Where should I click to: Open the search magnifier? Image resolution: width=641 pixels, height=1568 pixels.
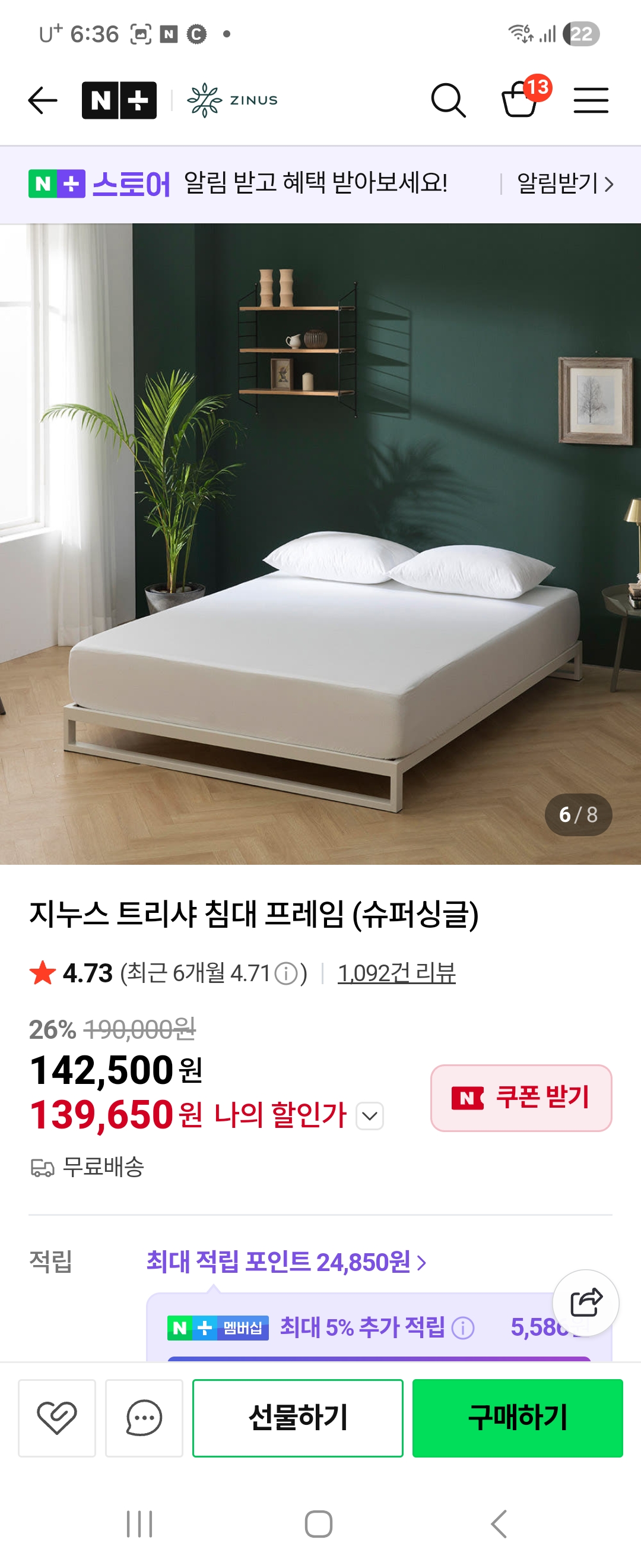click(448, 100)
